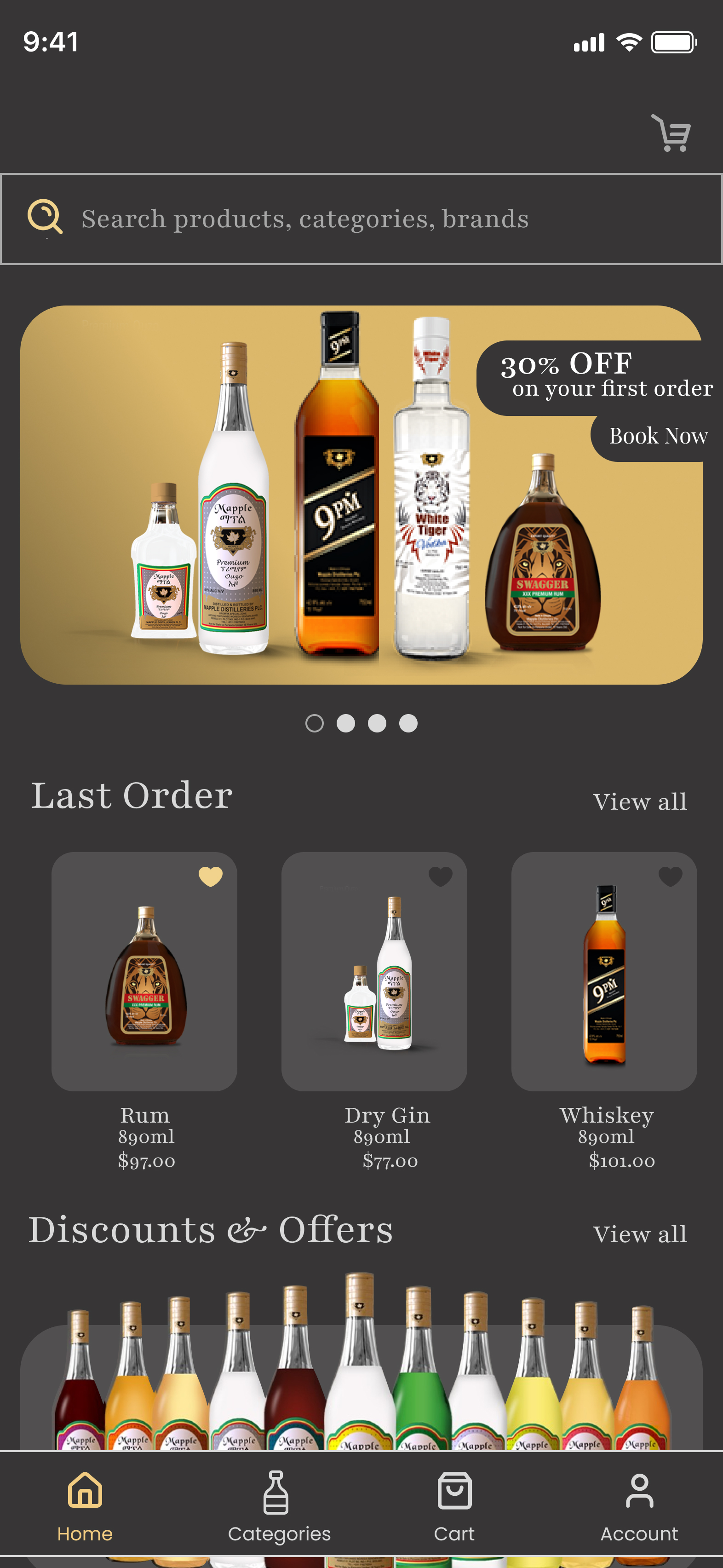Image resolution: width=723 pixels, height=1568 pixels.
Task: Open the Account tab
Action: click(x=639, y=1505)
